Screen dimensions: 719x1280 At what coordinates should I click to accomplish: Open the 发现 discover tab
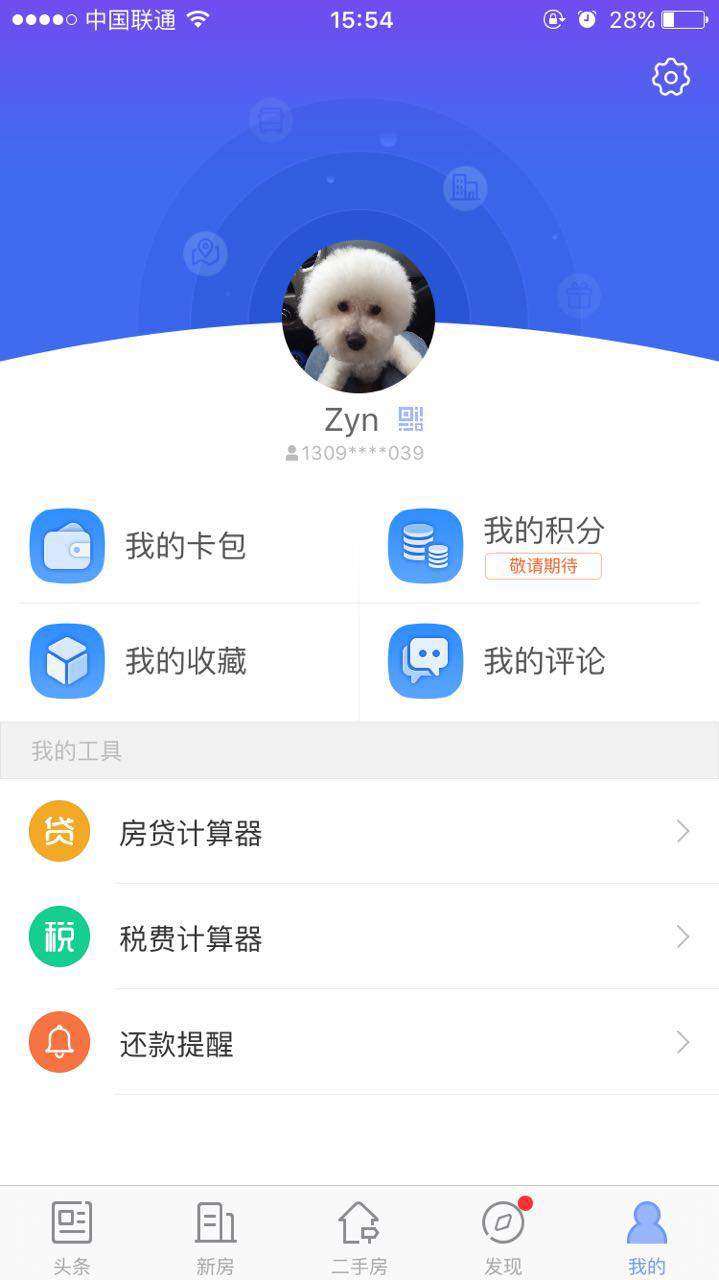point(503,1237)
